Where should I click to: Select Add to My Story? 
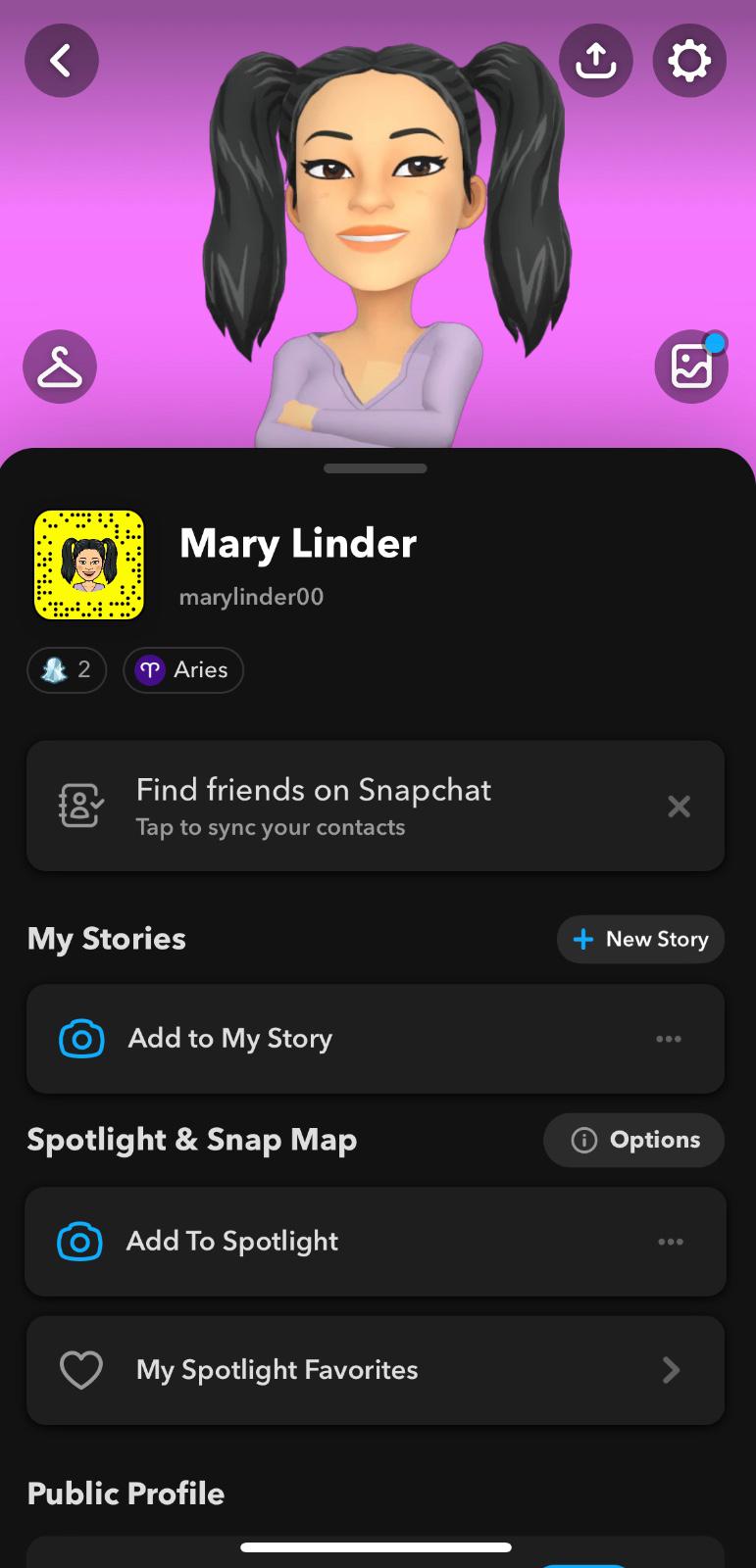click(x=230, y=1039)
